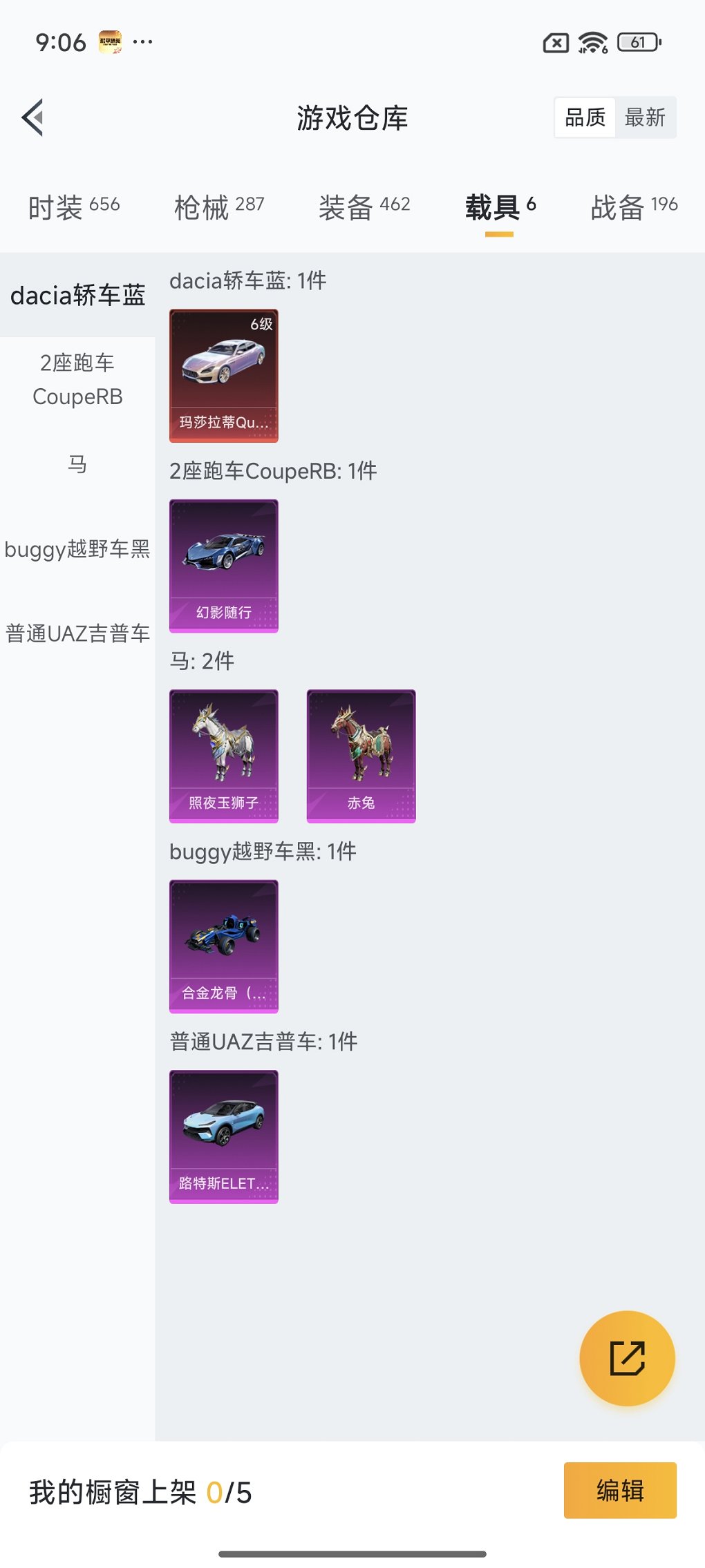The width and height of the screenshot is (705, 1568).
Task: Switch to the 时装 tab
Action: click(x=74, y=207)
